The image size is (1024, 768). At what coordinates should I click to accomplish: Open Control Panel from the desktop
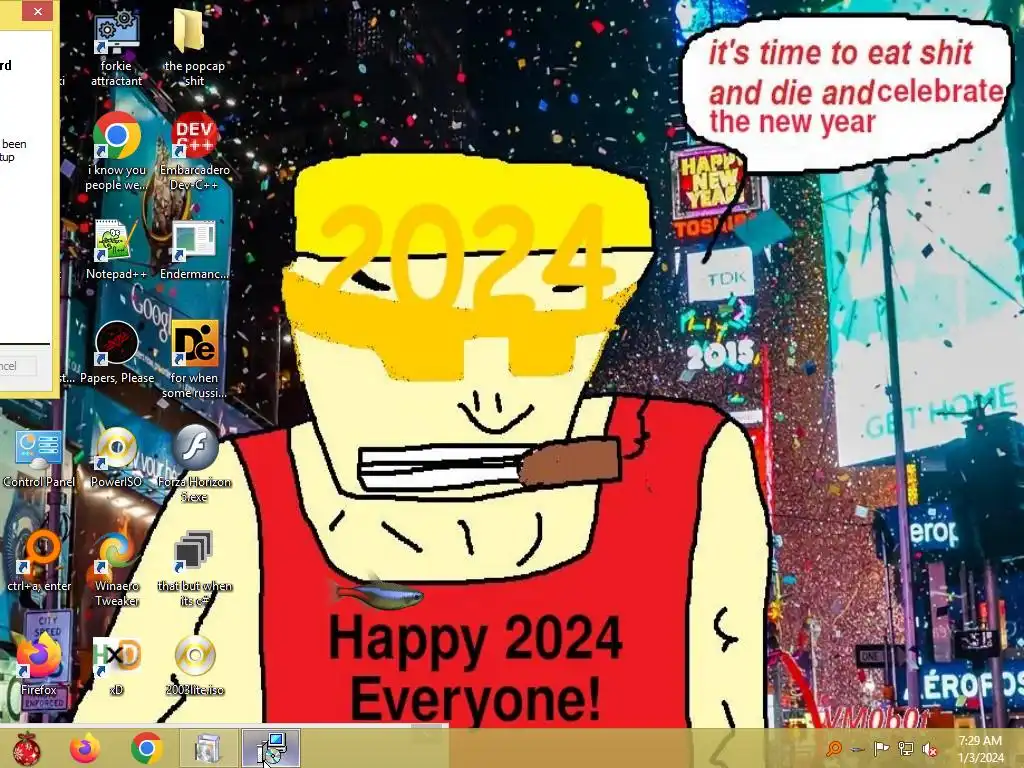click(39, 450)
